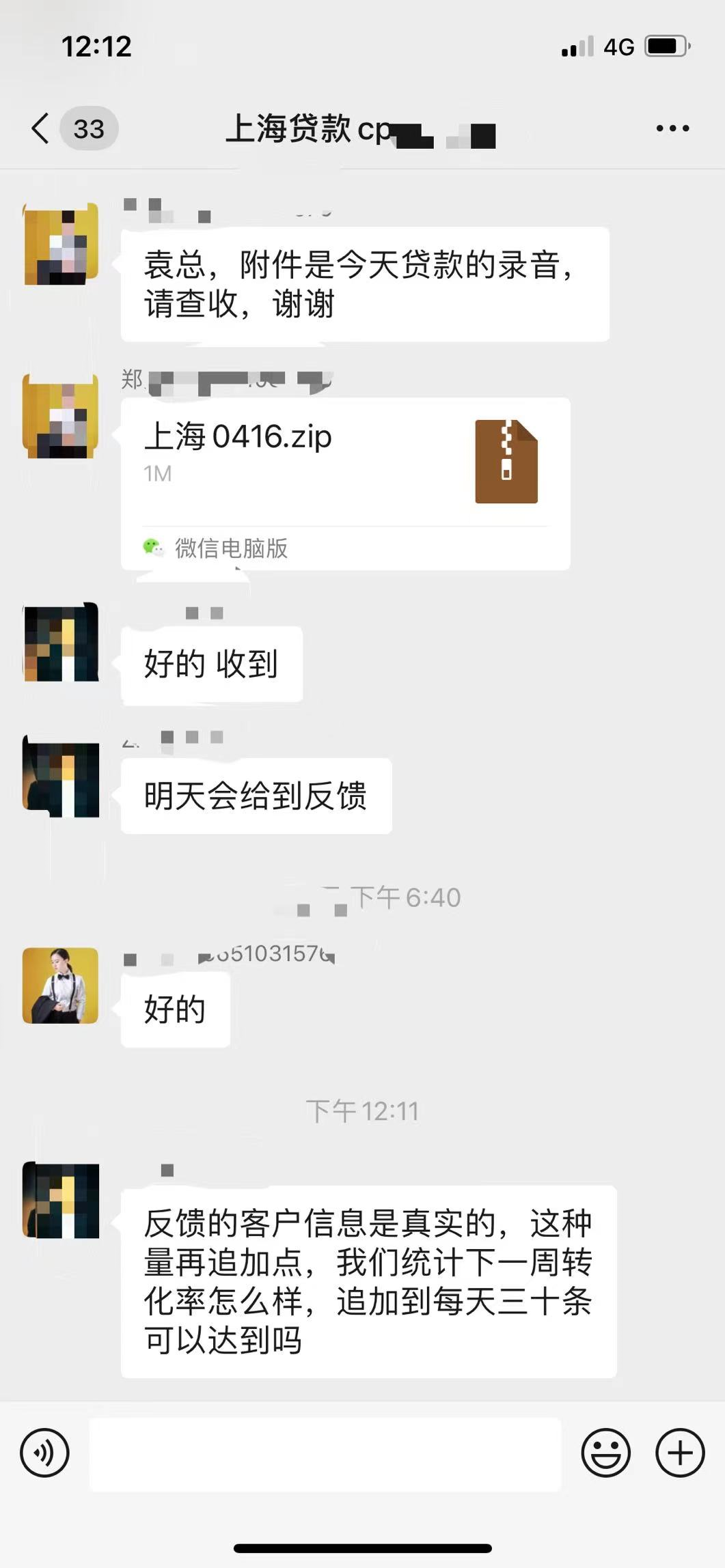Tap the avatar beside the zip file

point(61,416)
